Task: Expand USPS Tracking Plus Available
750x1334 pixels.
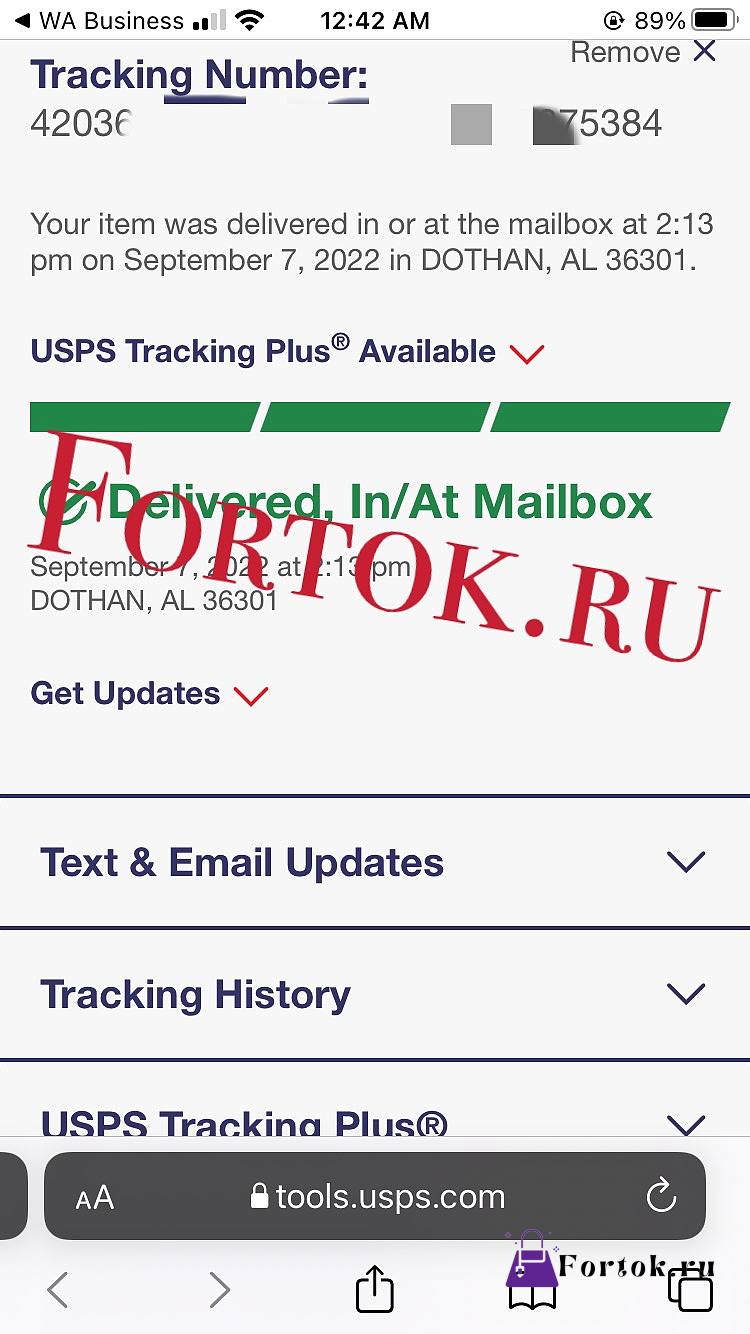Action: coord(287,351)
